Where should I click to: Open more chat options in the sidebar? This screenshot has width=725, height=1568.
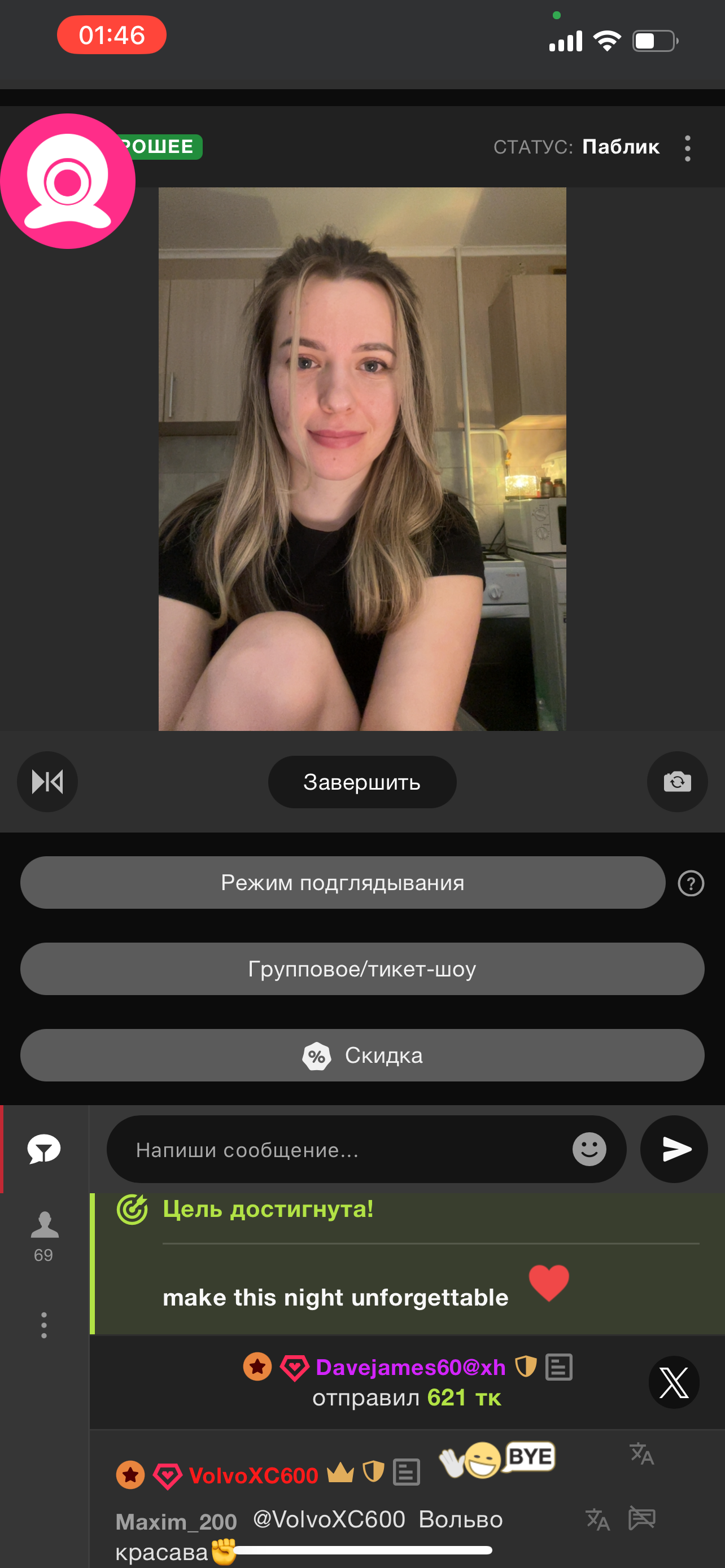(44, 1325)
